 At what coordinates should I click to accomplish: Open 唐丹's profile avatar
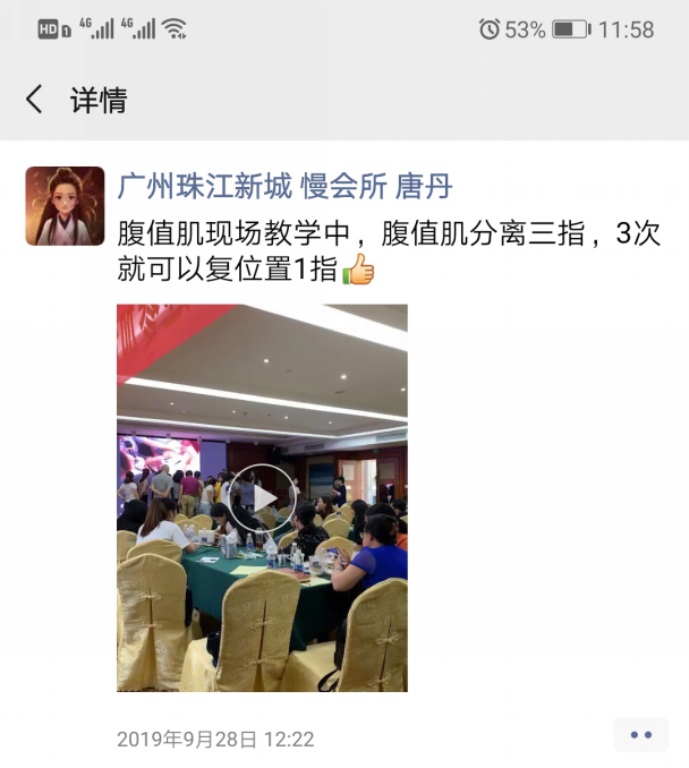[65, 206]
